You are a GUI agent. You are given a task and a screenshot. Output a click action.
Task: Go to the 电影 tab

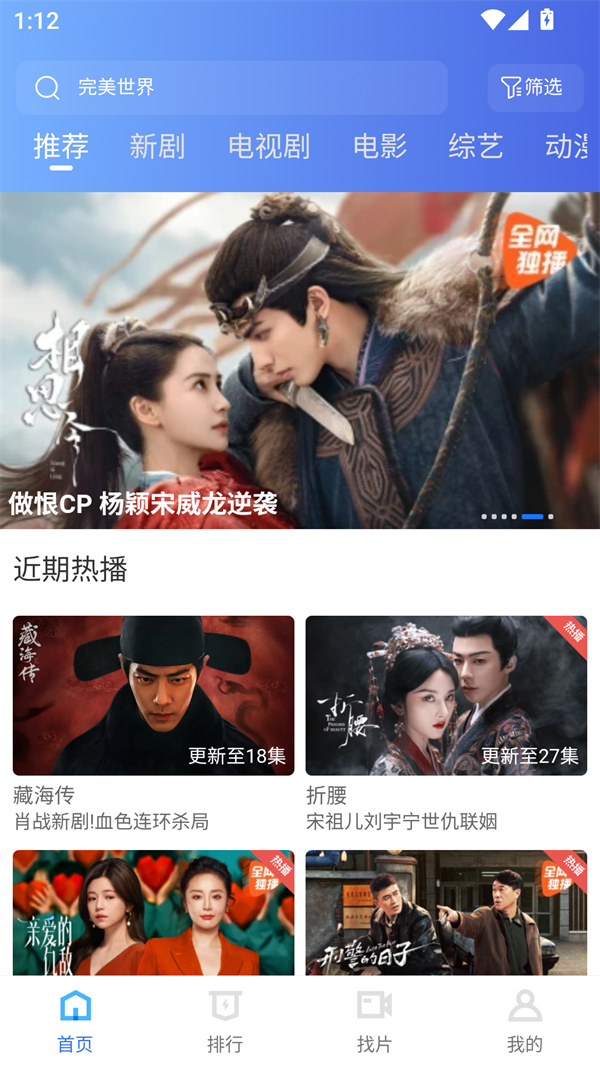[x=380, y=147]
